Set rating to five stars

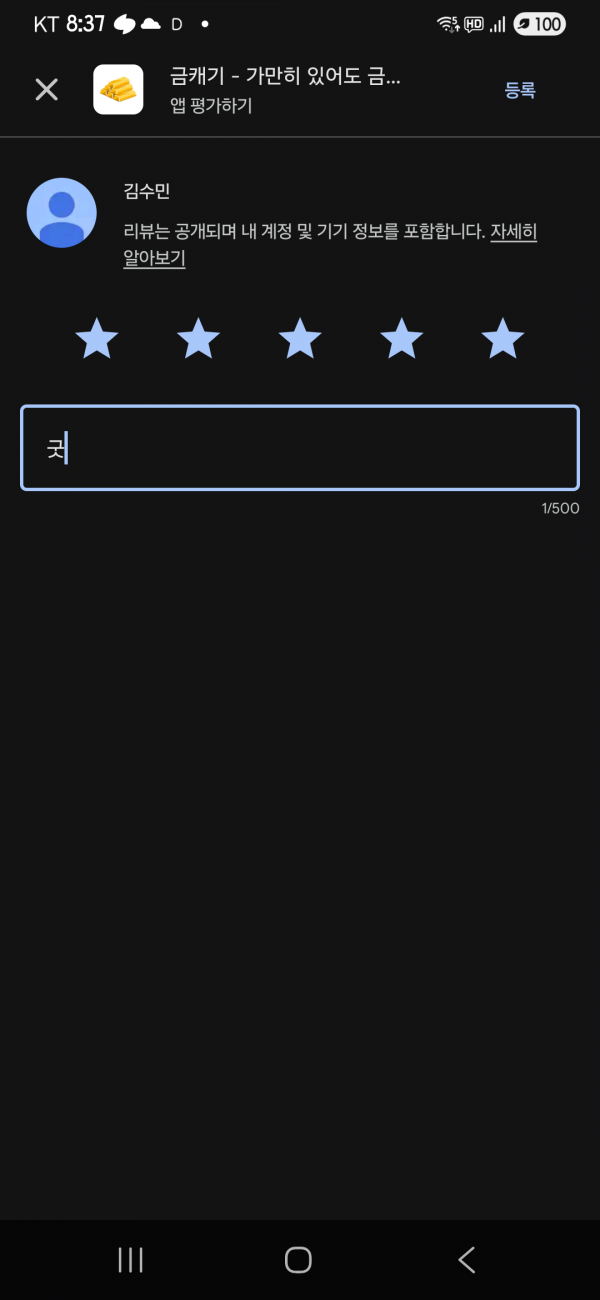click(x=503, y=339)
